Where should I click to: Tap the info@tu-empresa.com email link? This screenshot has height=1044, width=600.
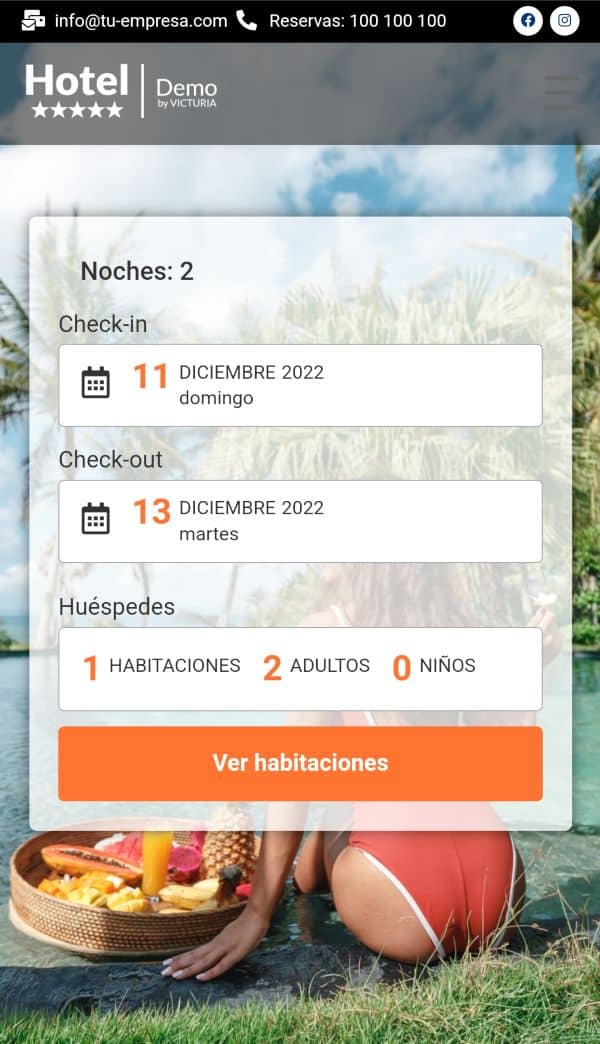(x=140, y=20)
